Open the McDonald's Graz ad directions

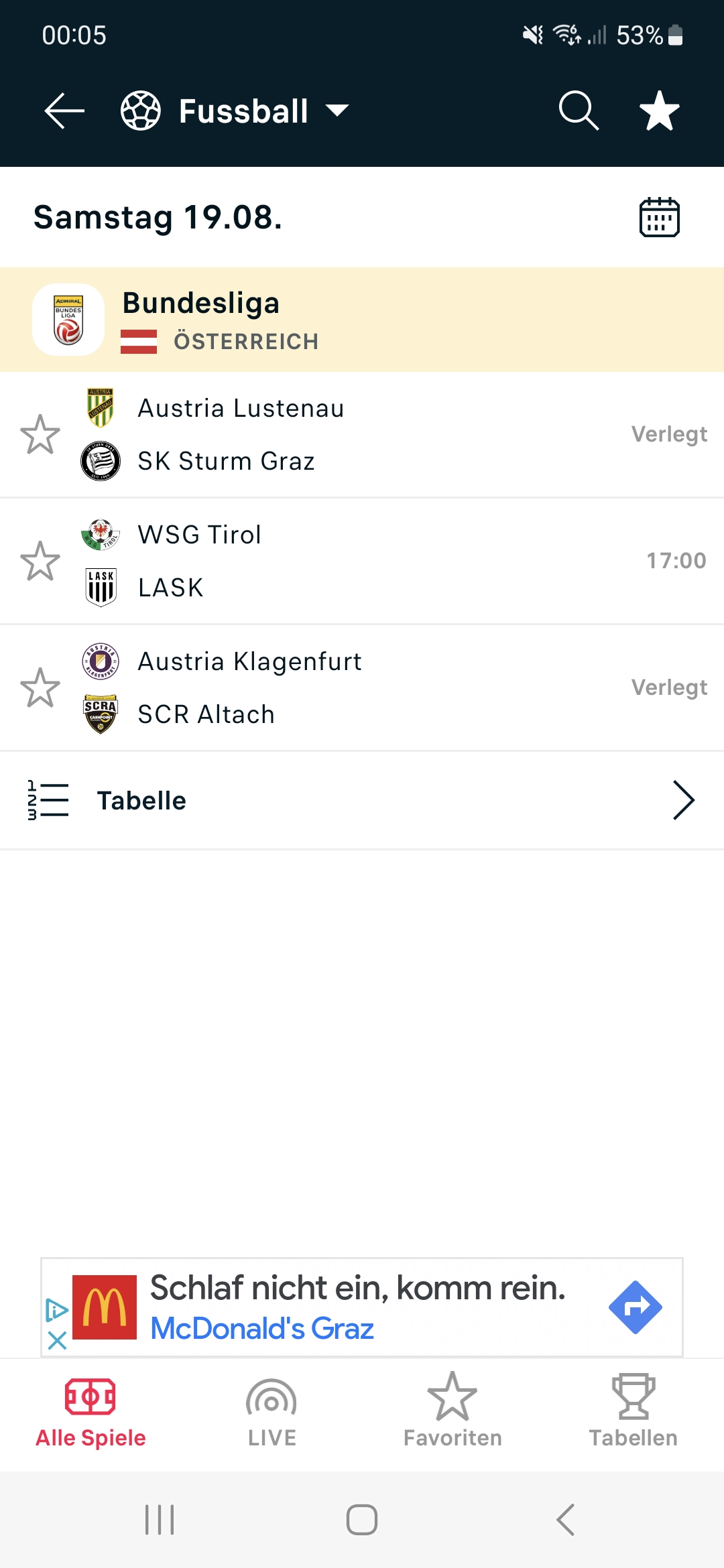(x=635, y=1307)
